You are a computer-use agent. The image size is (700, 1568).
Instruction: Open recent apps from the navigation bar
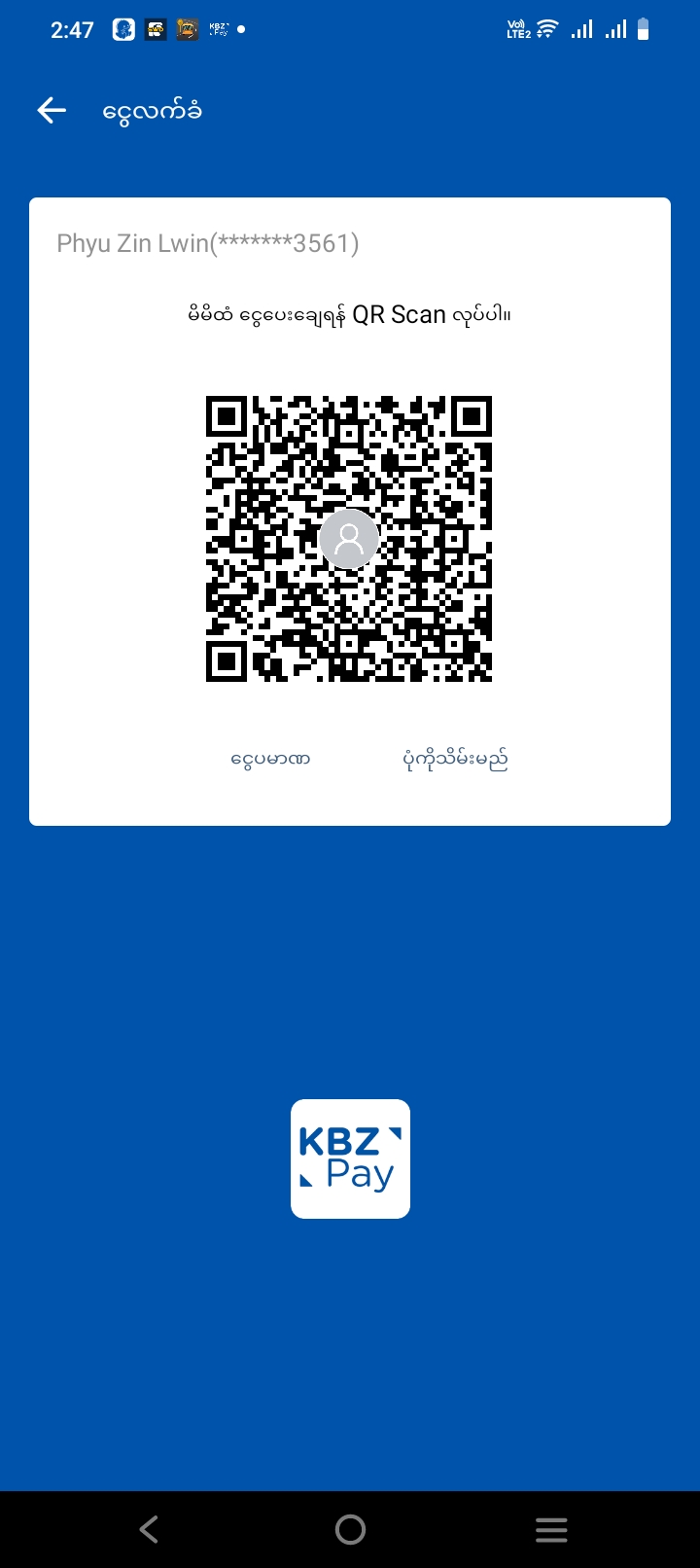pos(550,1529)
